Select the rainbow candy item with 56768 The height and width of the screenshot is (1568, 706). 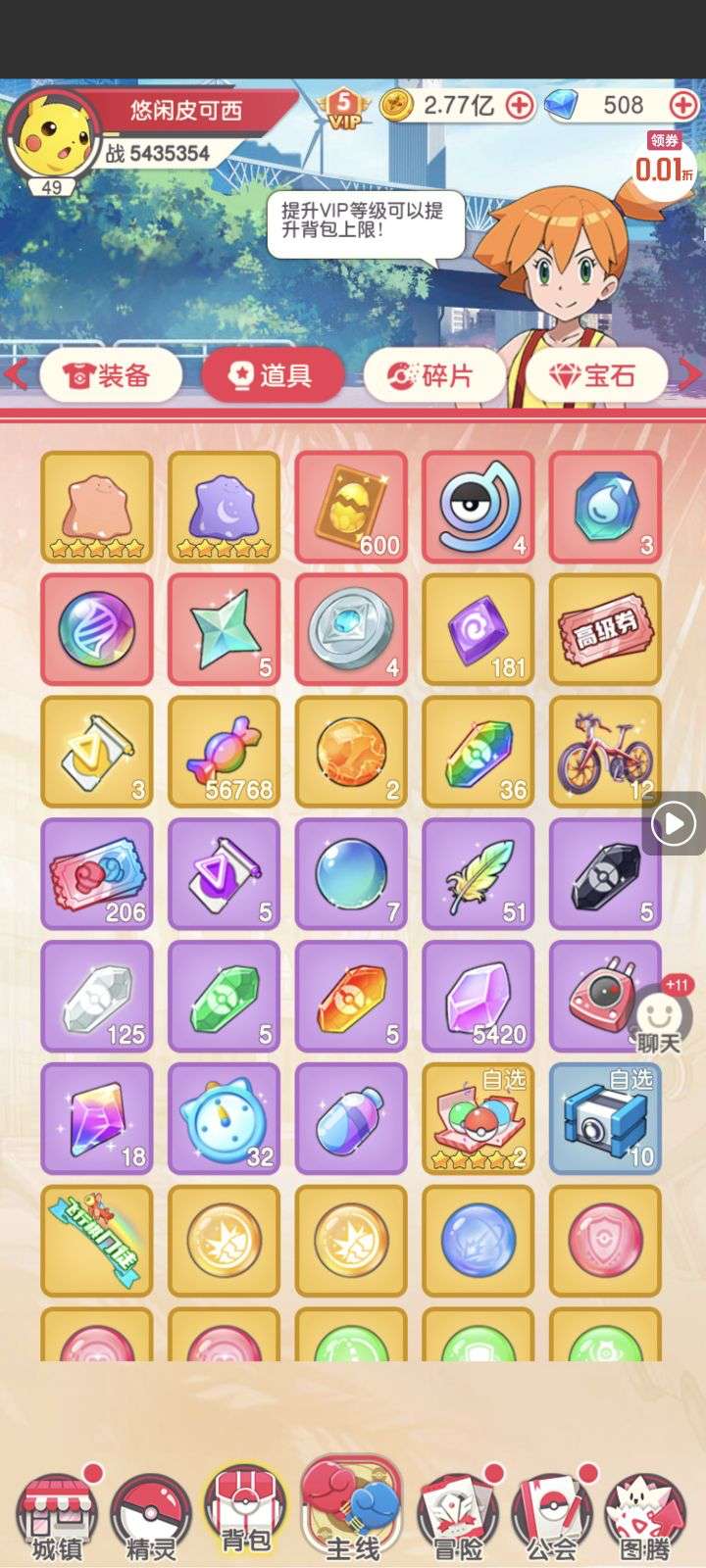click(224, 752)
